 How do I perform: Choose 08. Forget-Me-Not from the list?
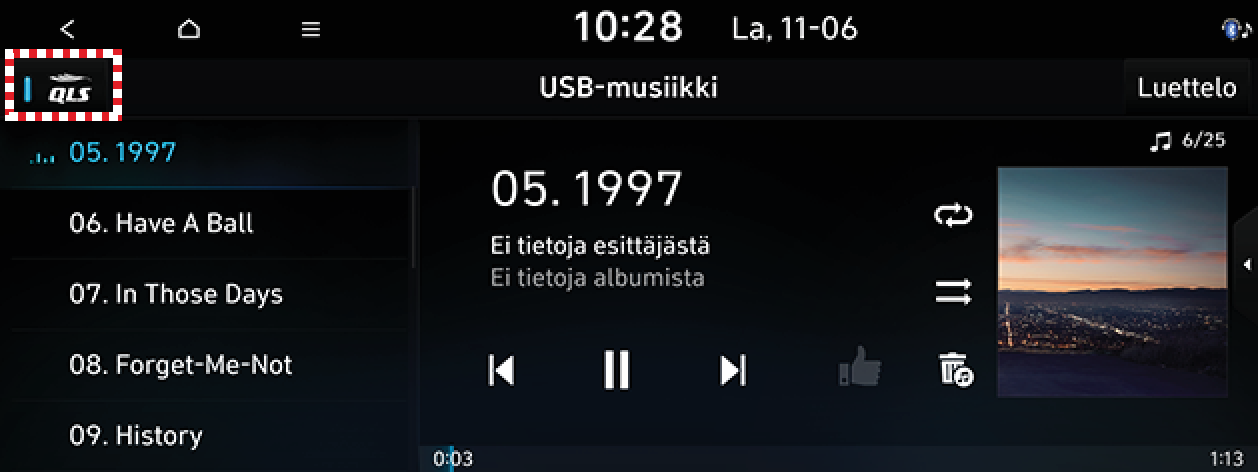click(180, 365)
